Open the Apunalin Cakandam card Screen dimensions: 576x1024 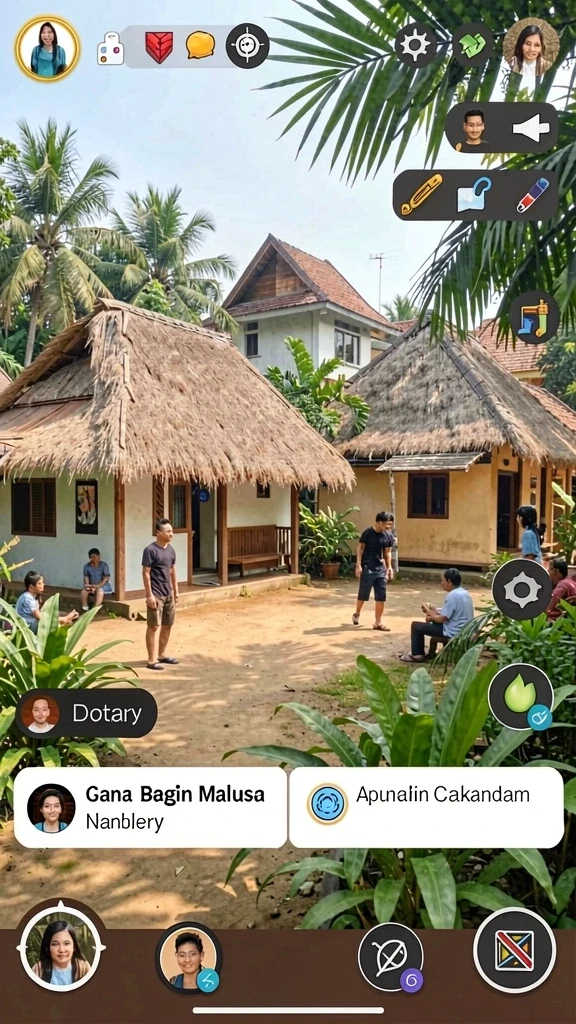(x=426, y=807)
